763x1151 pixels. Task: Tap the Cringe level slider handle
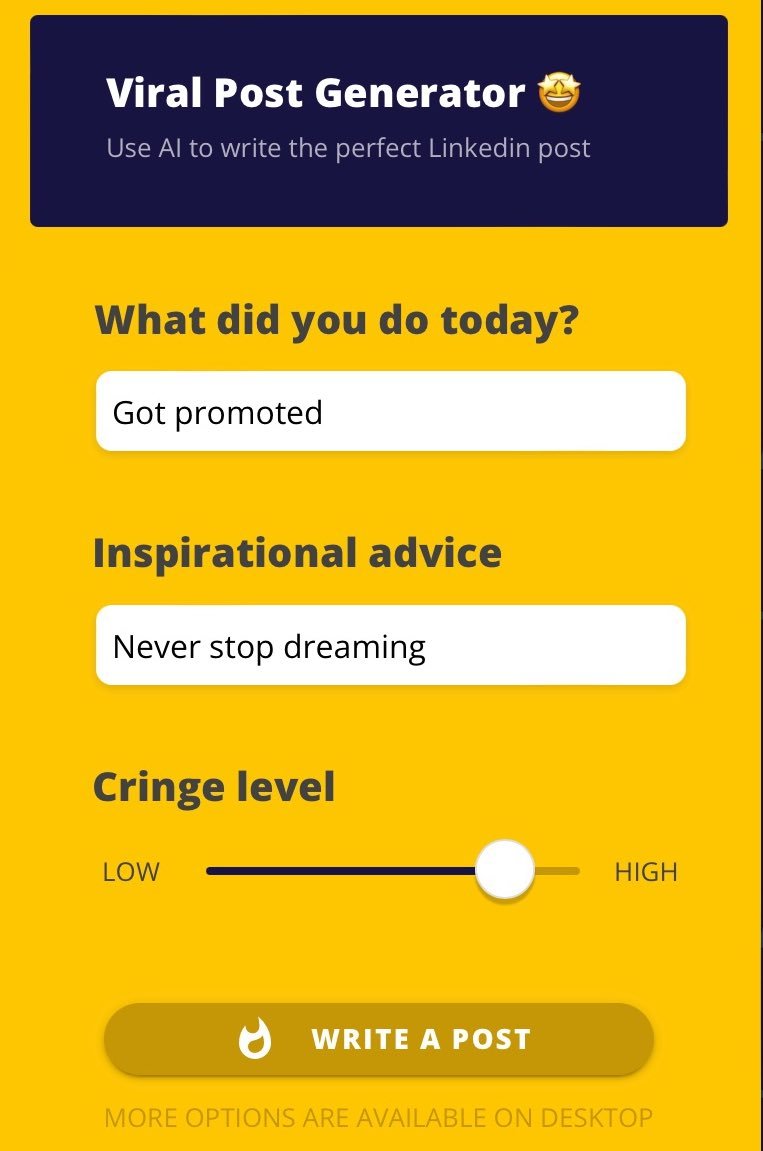[x=504, y=871]
